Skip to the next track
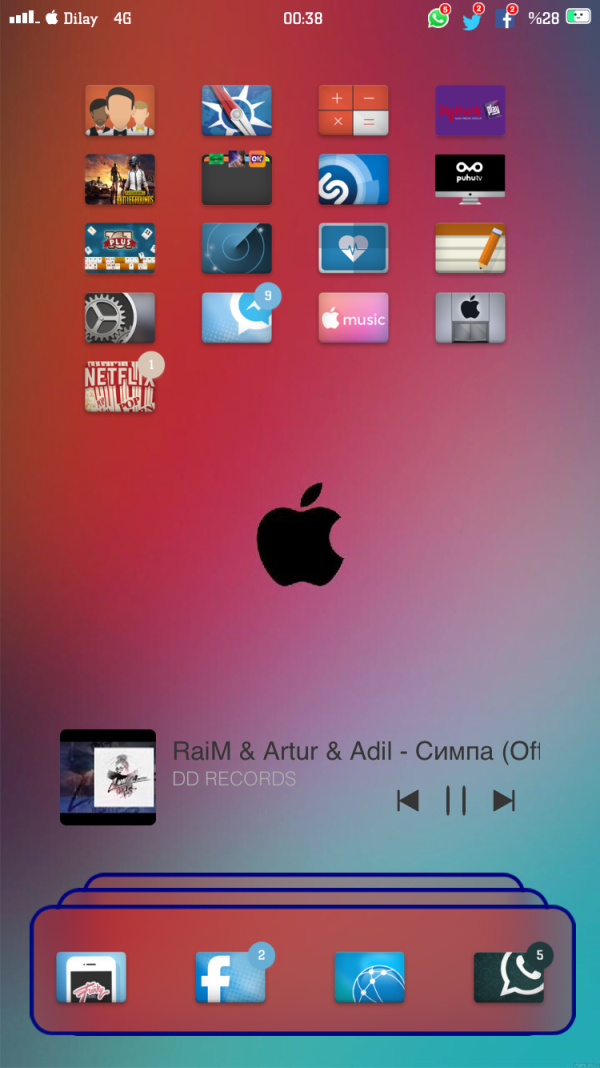The height and width of the screenshot is (1068, 600). [x=504, y=801]
